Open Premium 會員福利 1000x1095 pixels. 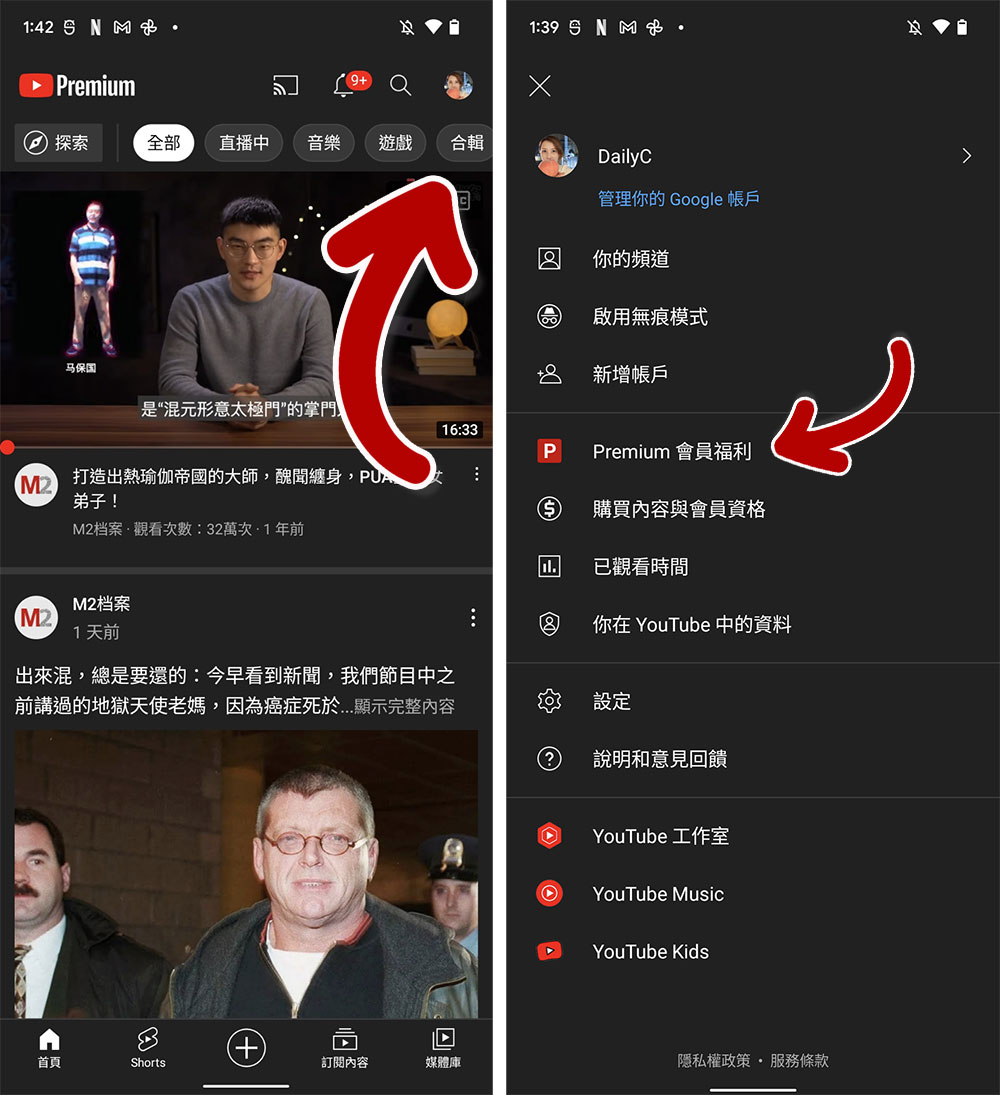coord(671,452)
